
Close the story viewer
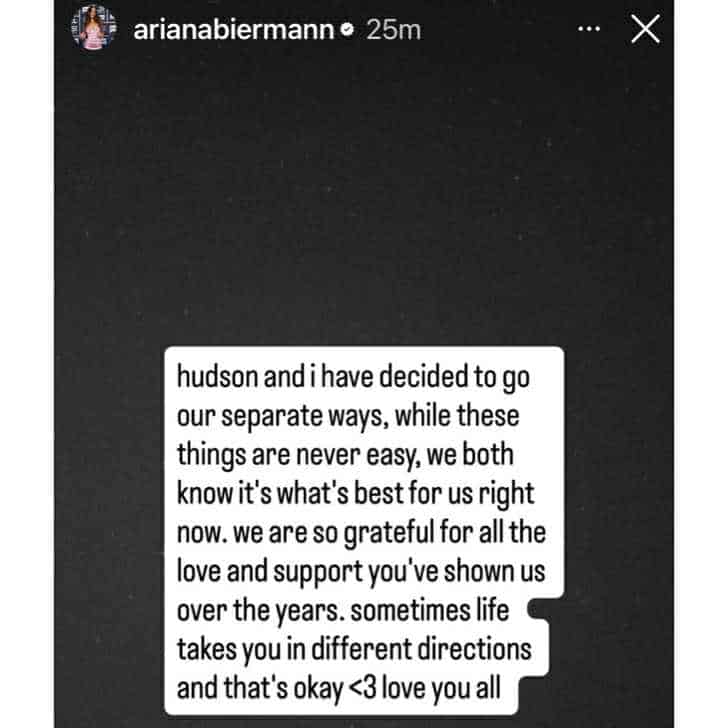646,30
